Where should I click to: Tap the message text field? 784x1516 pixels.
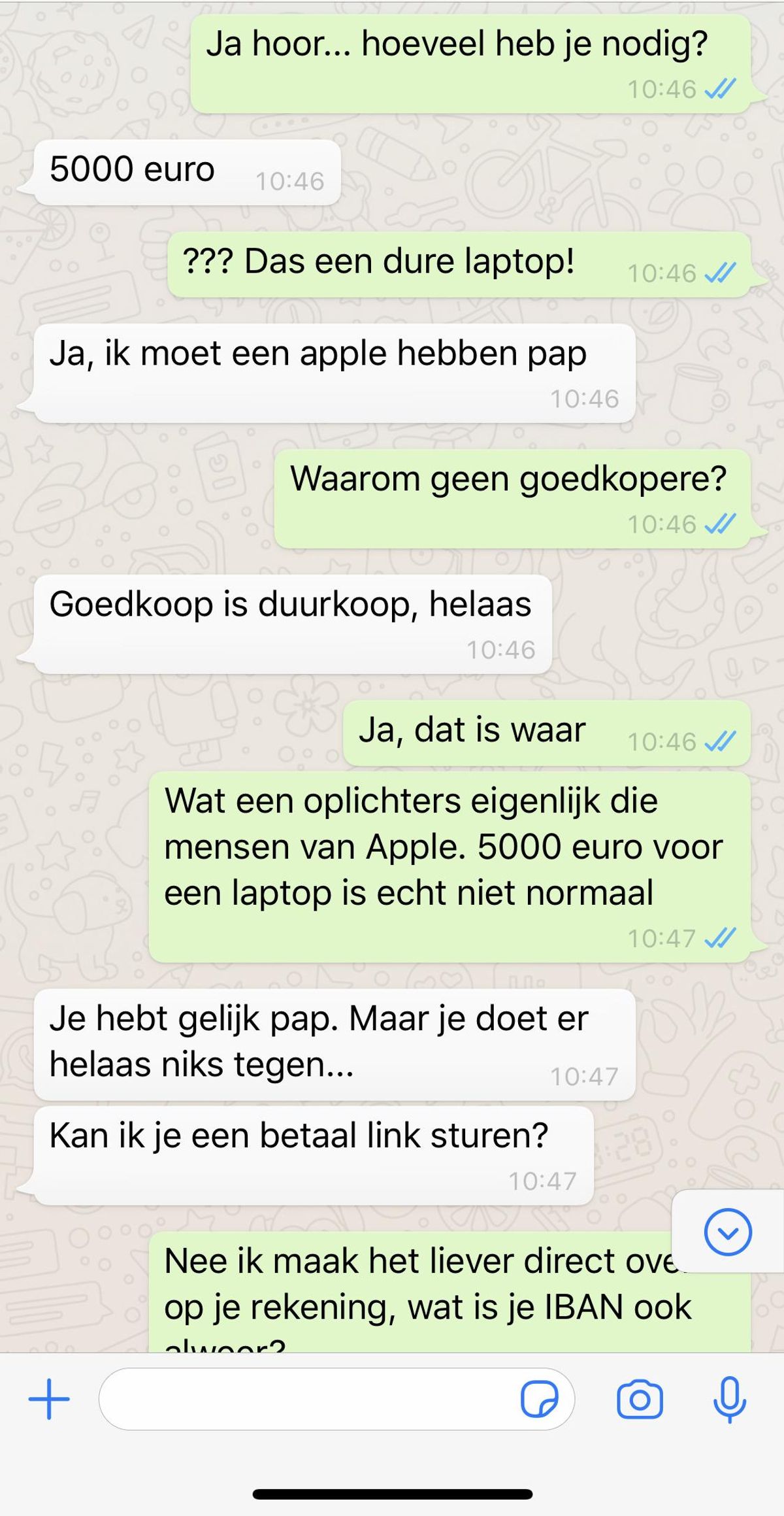307,1399
